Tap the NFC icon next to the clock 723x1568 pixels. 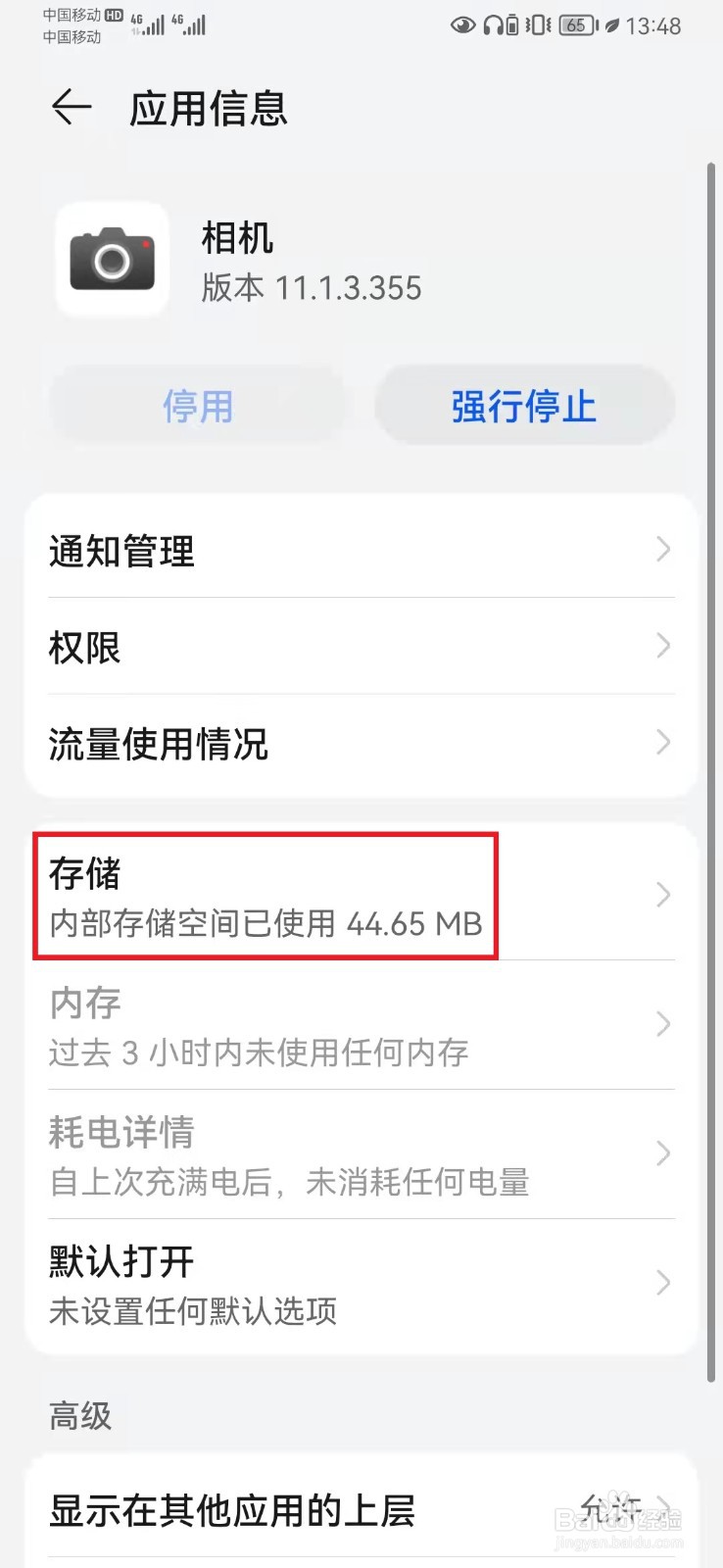pos(612,26)
